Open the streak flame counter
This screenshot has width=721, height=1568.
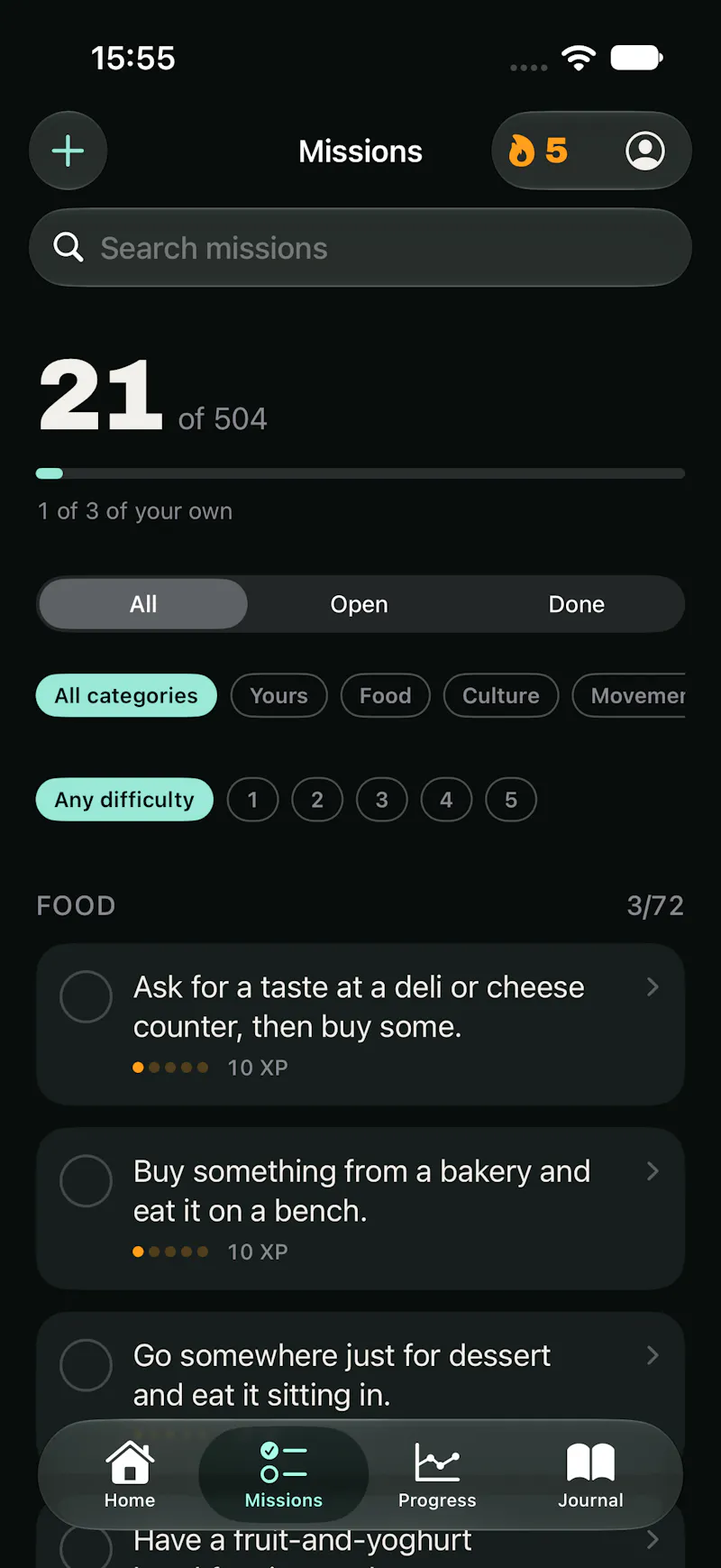(x=539, y=151)
